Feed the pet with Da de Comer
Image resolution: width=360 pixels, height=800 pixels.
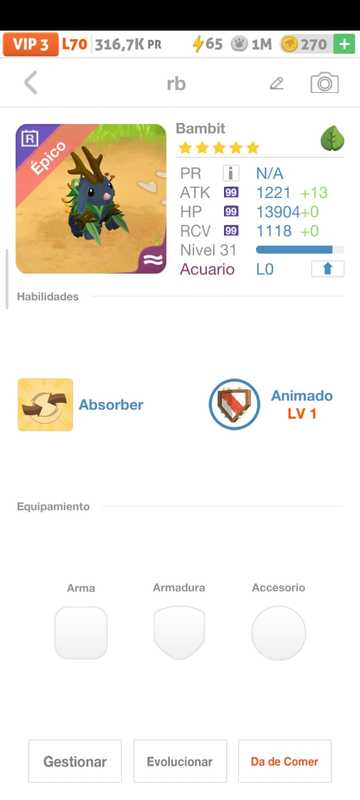(285, 761)
